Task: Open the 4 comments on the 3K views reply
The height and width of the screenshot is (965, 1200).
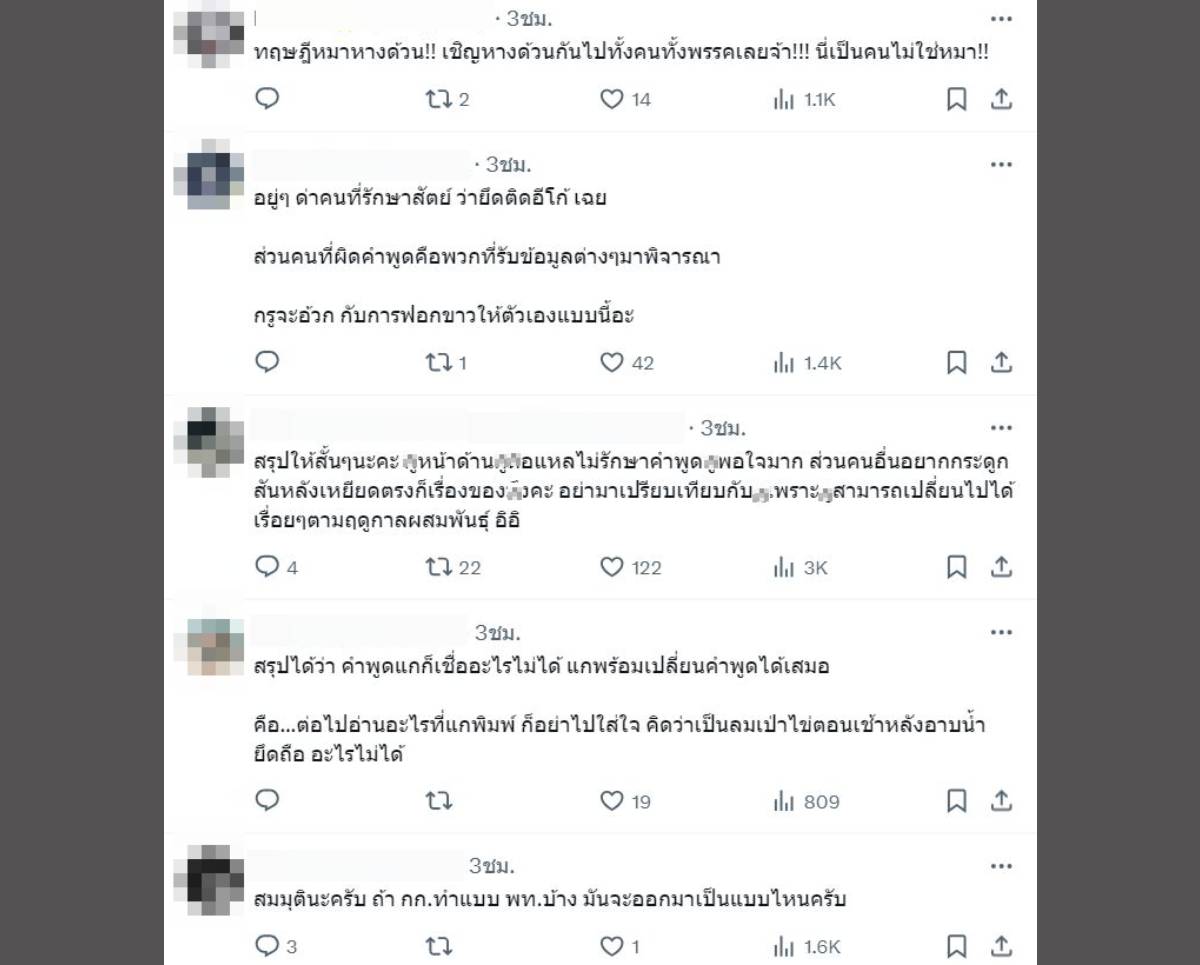Action: point(267,567)
